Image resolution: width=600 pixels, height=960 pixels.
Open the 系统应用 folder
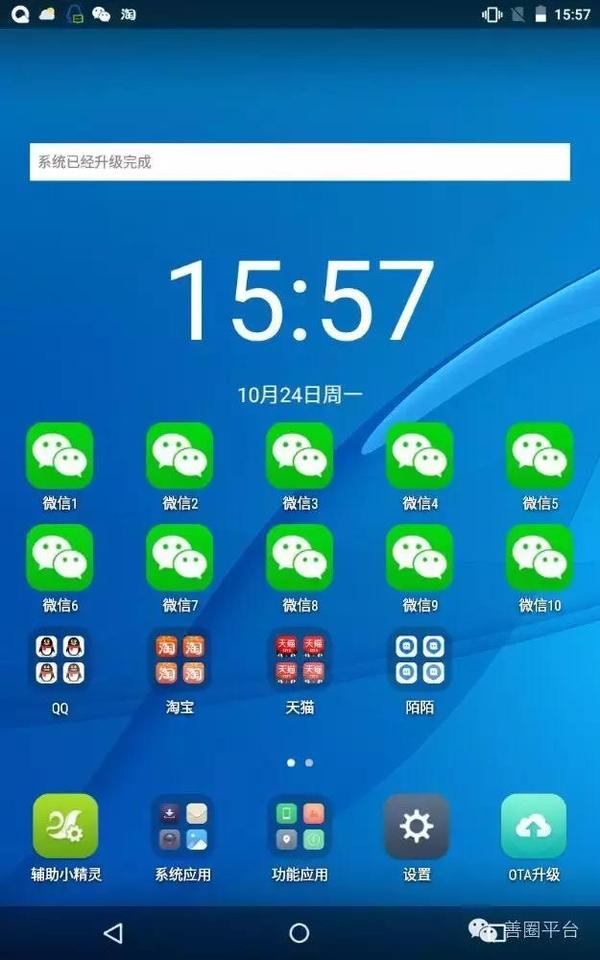[x=183, y=827]
